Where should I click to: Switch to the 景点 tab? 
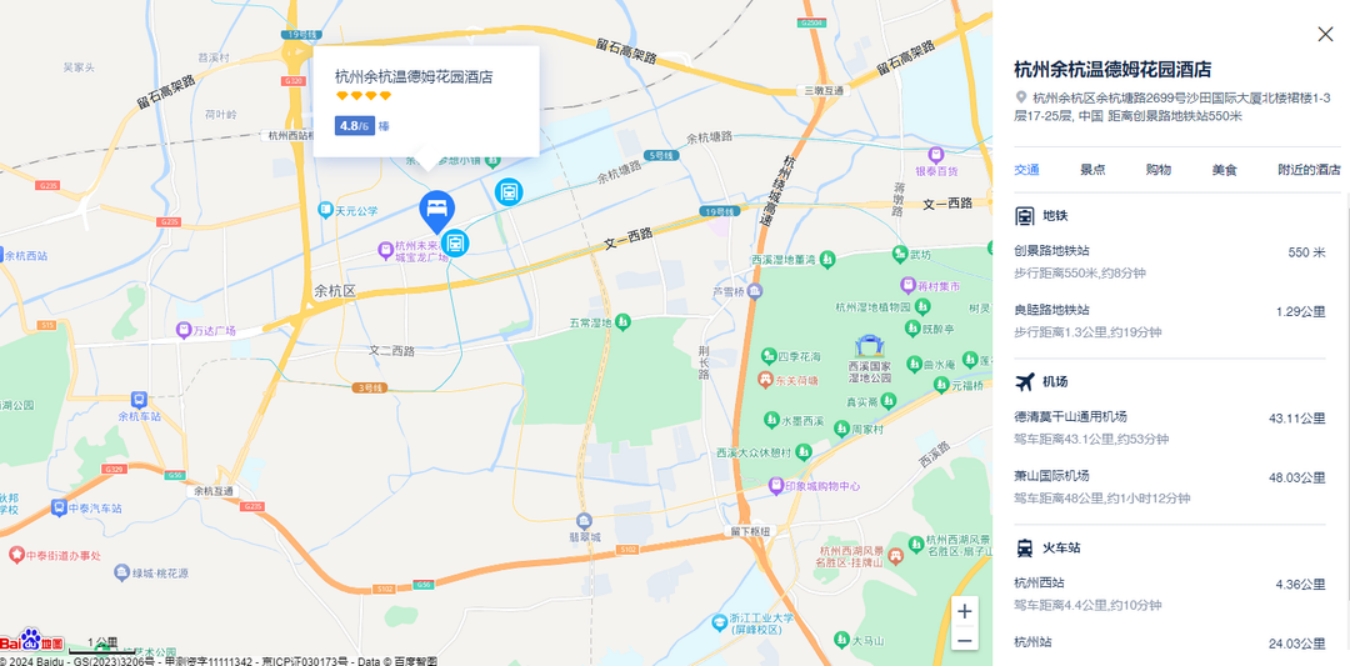tap(1092, 170)
